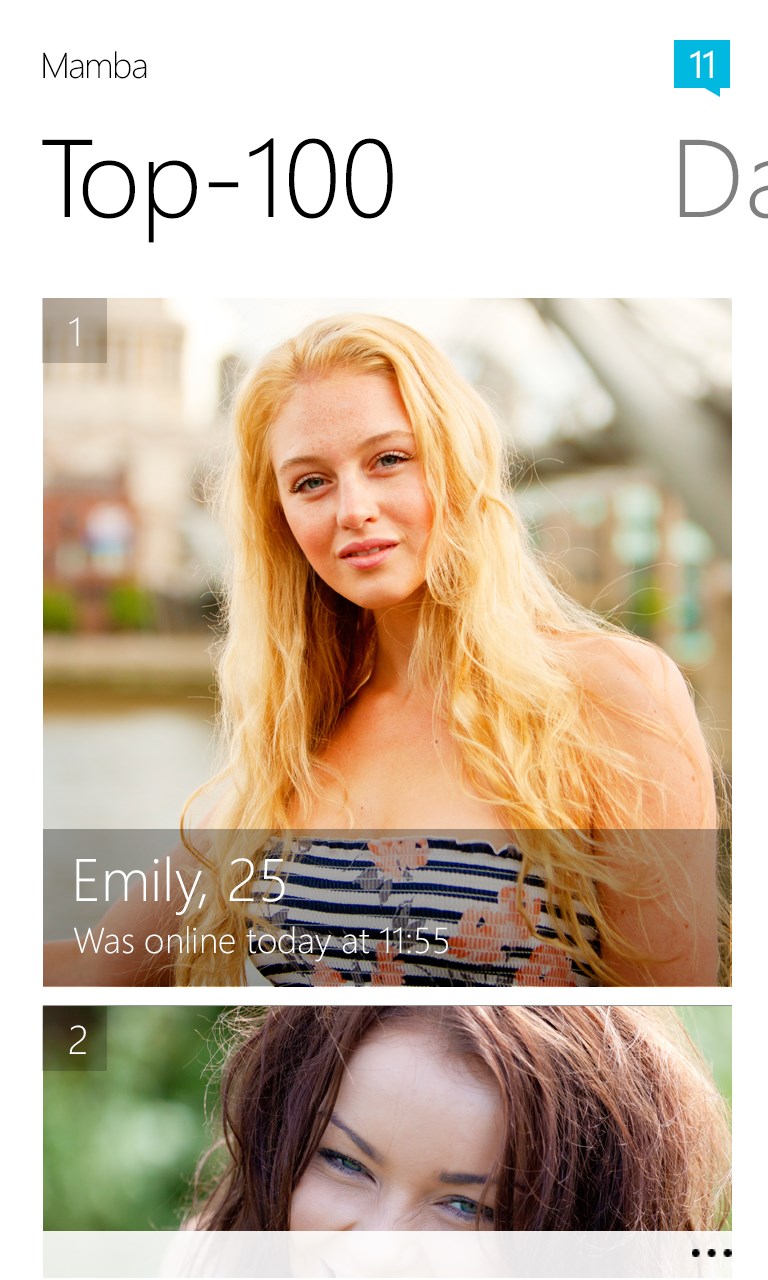Expand the app bar ellipsis menu
Screen dimensions: 768x1280
(710, 1252)
